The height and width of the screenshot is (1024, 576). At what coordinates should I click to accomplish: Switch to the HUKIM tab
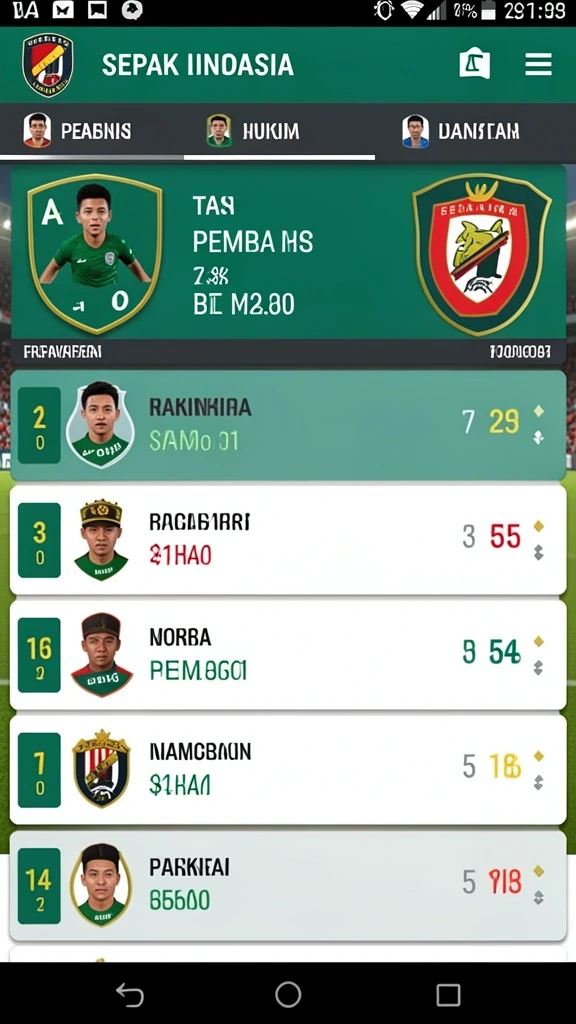click(x=280, y=131)
